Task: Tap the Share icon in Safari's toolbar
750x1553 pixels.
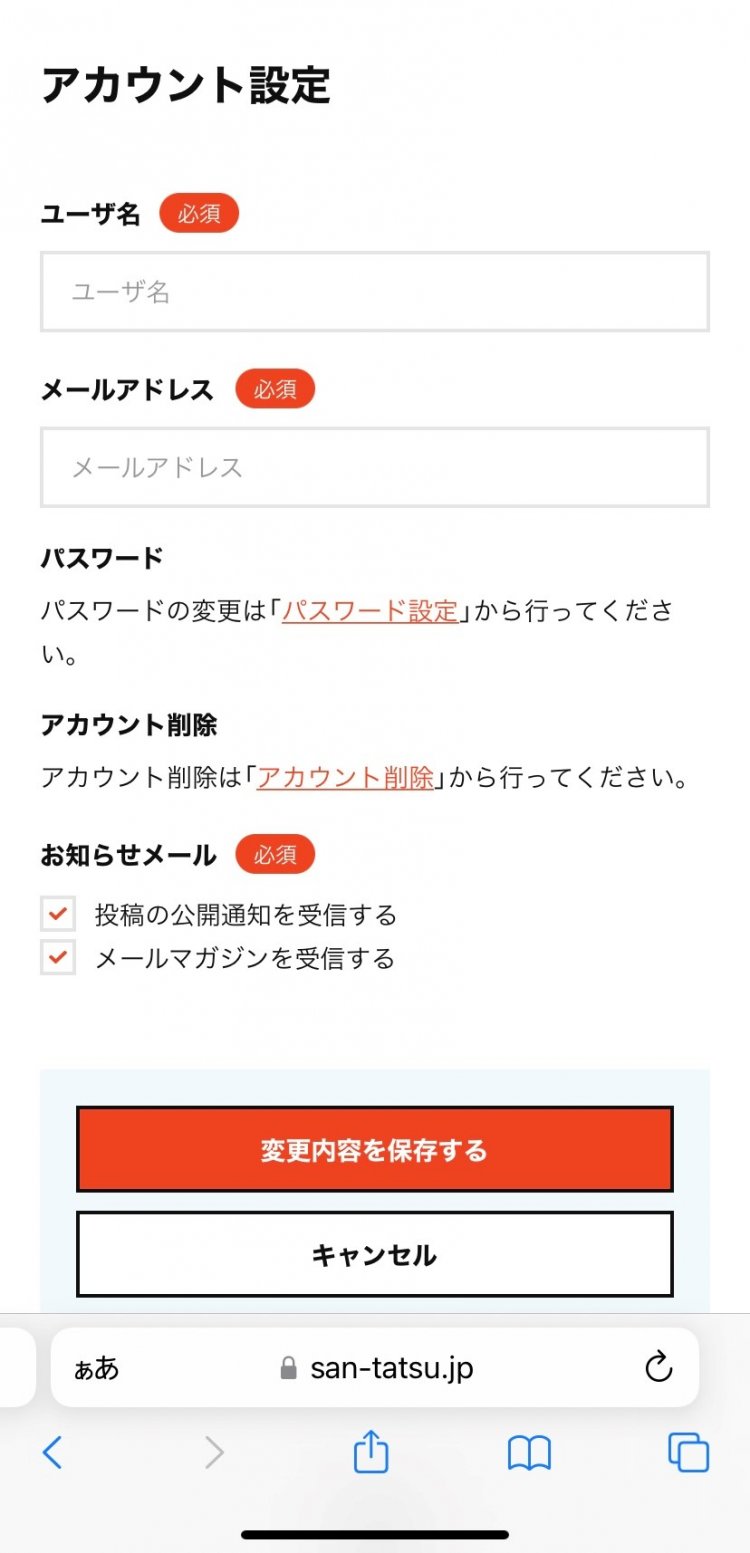Action: [370, 1454]
